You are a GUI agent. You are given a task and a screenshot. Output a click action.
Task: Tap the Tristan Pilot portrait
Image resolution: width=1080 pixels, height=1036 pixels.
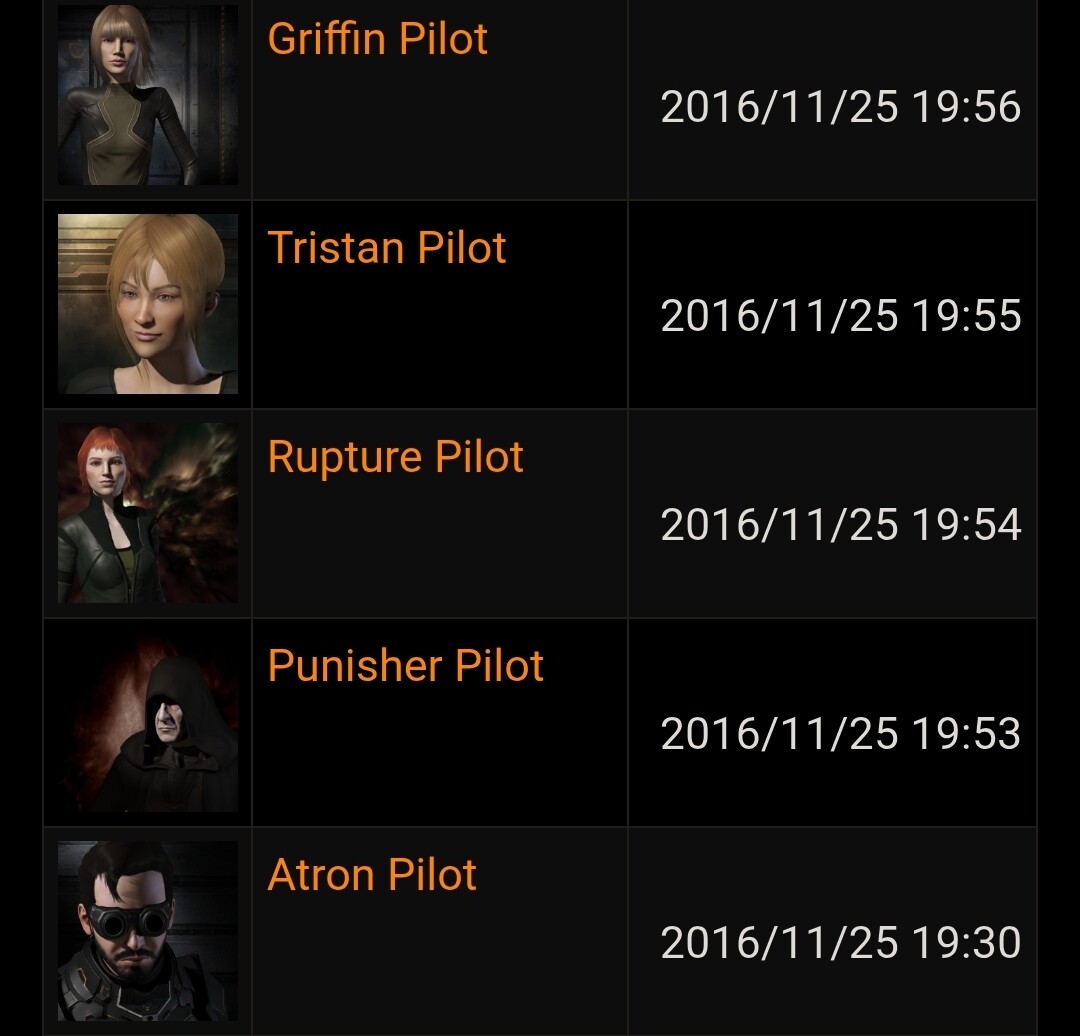click(x=148, y=304)
